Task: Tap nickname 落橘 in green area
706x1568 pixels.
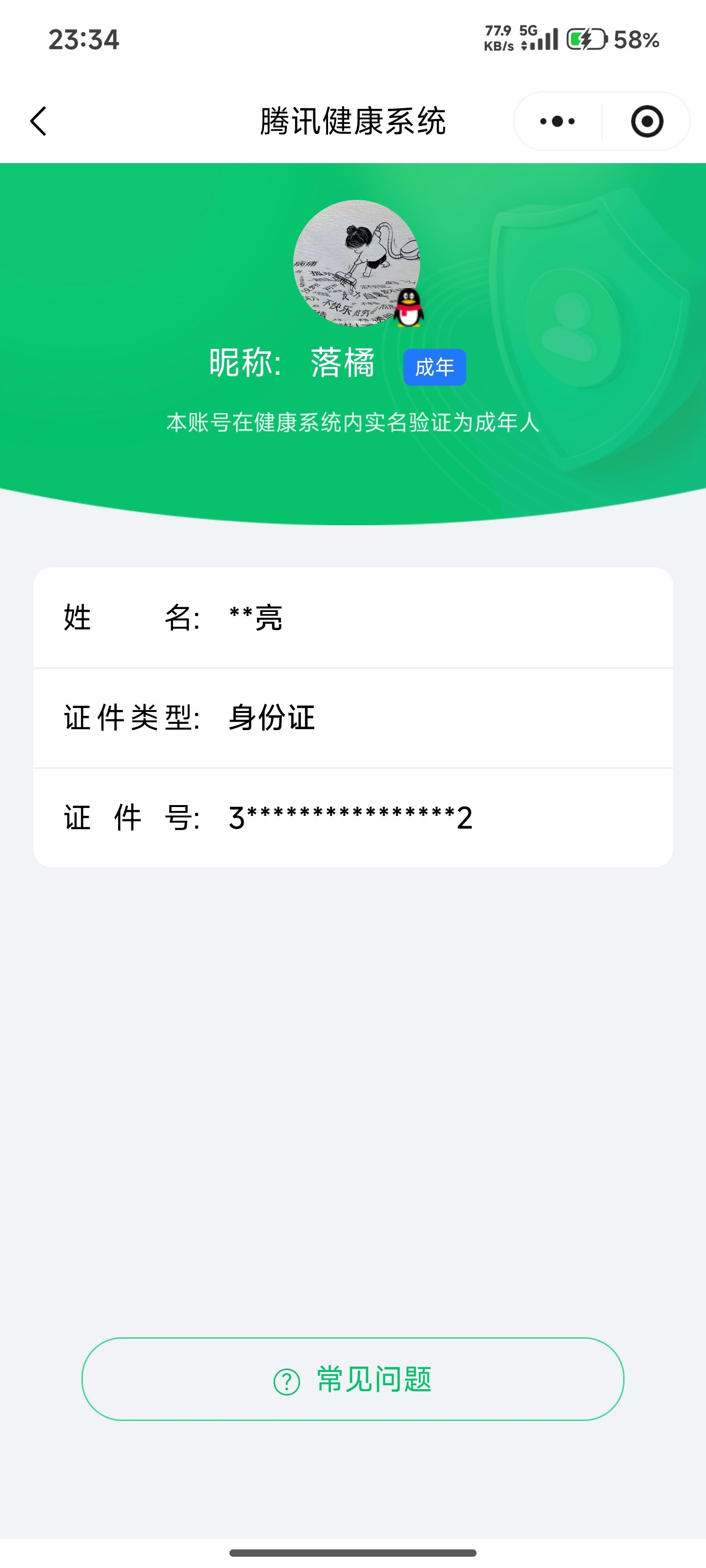Action: point(342,365)
